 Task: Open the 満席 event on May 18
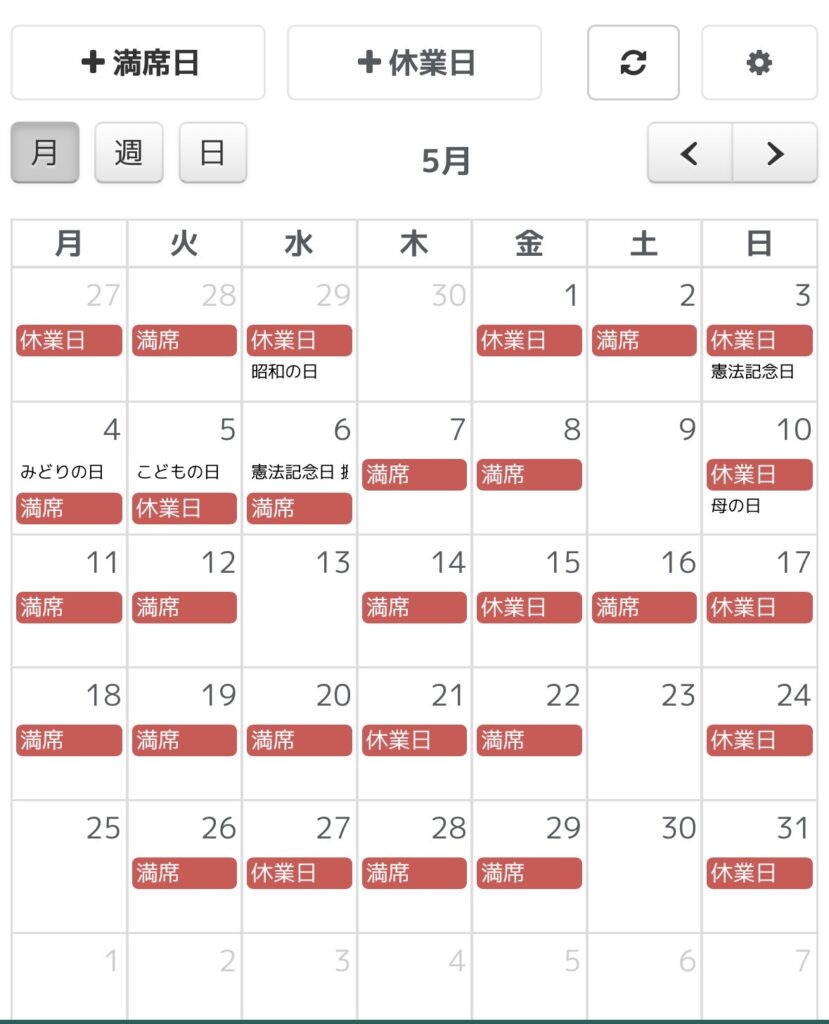pyautogui.click(x=69, y=740)
